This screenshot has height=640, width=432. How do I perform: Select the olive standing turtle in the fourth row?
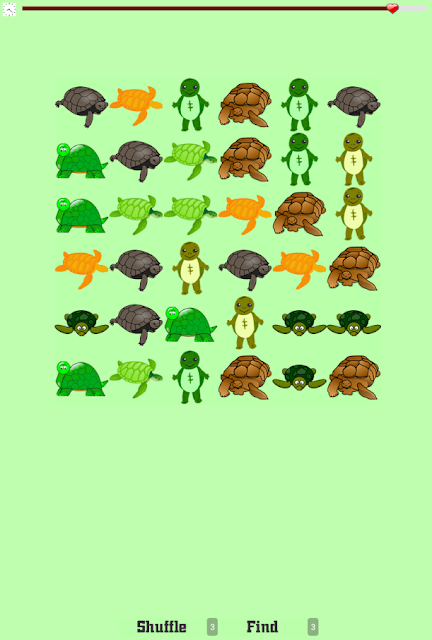pos(190,268)
